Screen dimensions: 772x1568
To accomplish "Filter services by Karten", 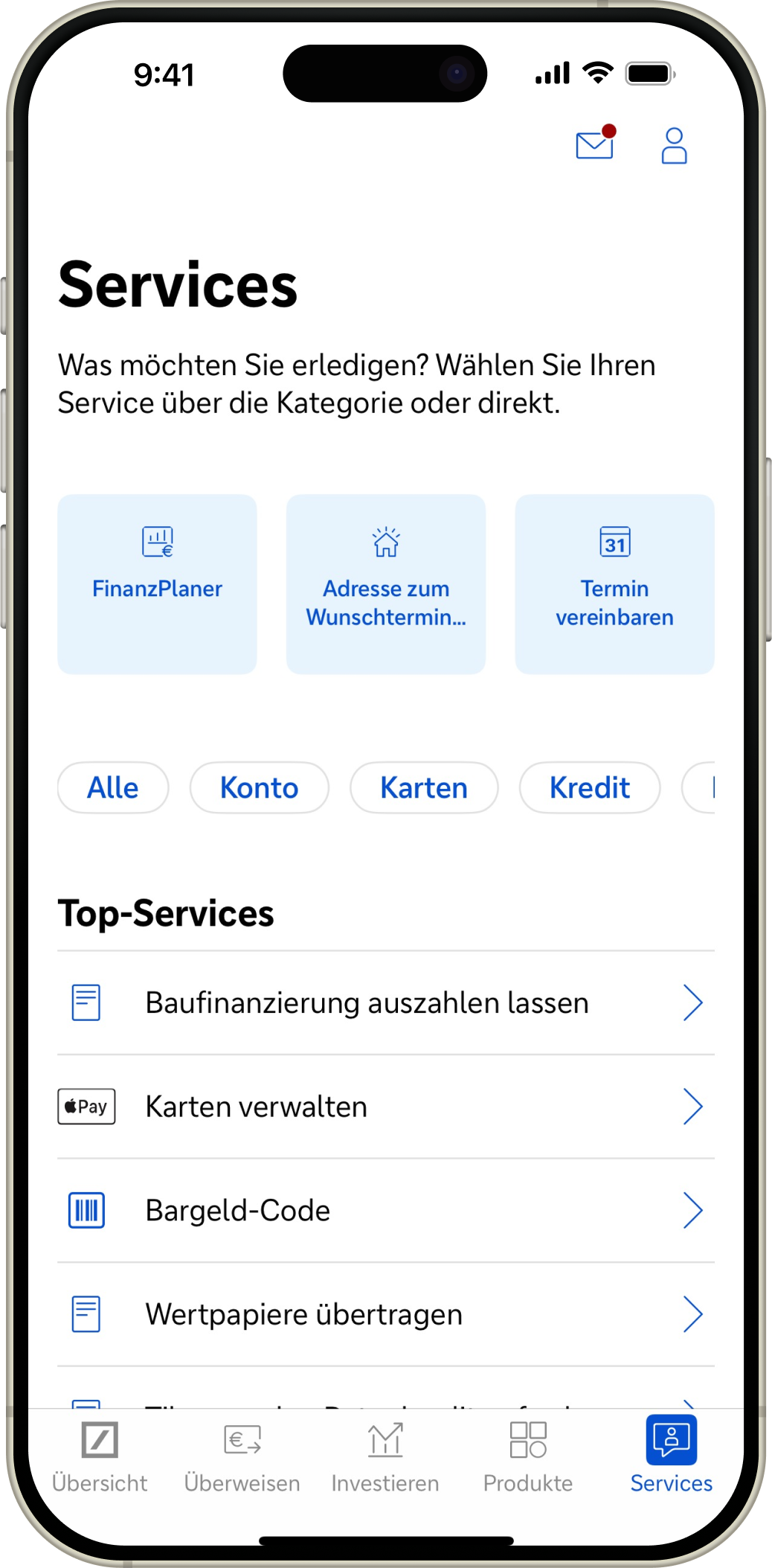I will (x=424, y=787).
